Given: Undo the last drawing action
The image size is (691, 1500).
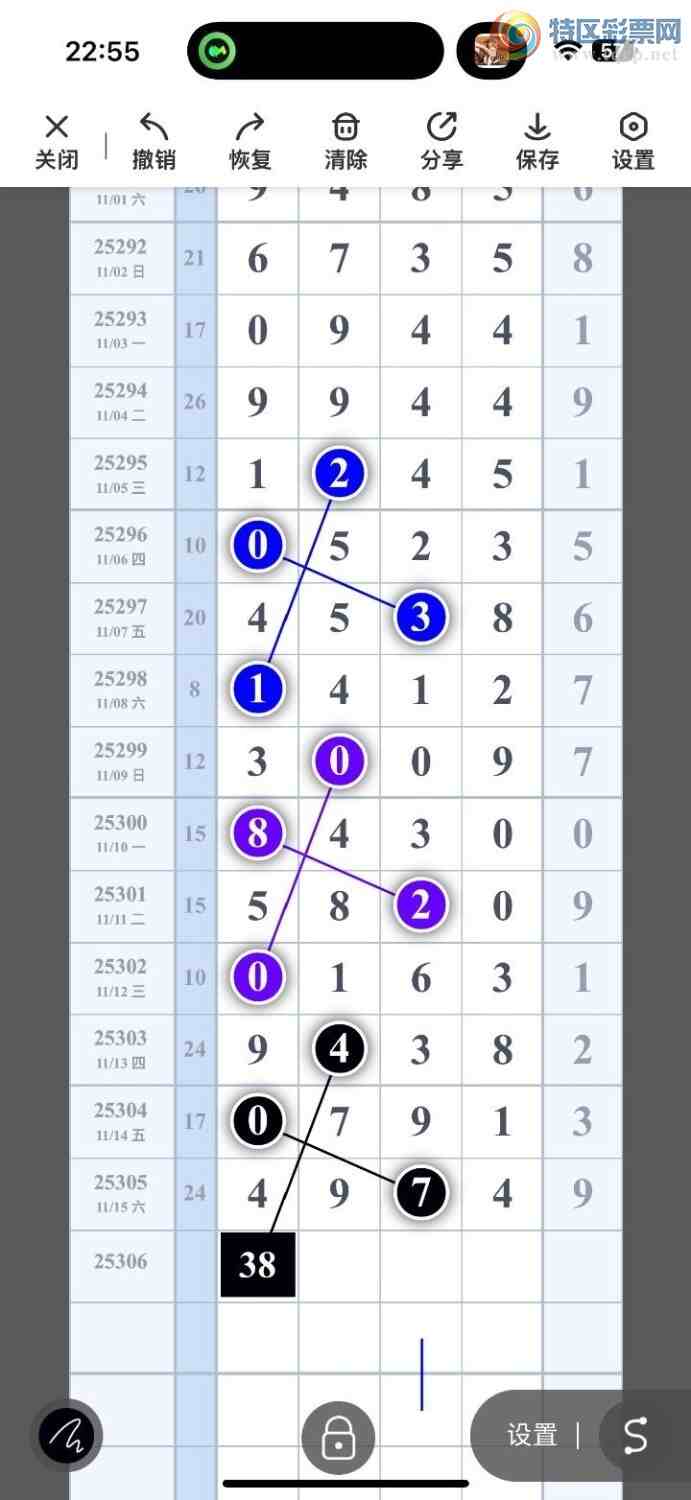Looking at the screenshot, I should (x=153, y=141).
